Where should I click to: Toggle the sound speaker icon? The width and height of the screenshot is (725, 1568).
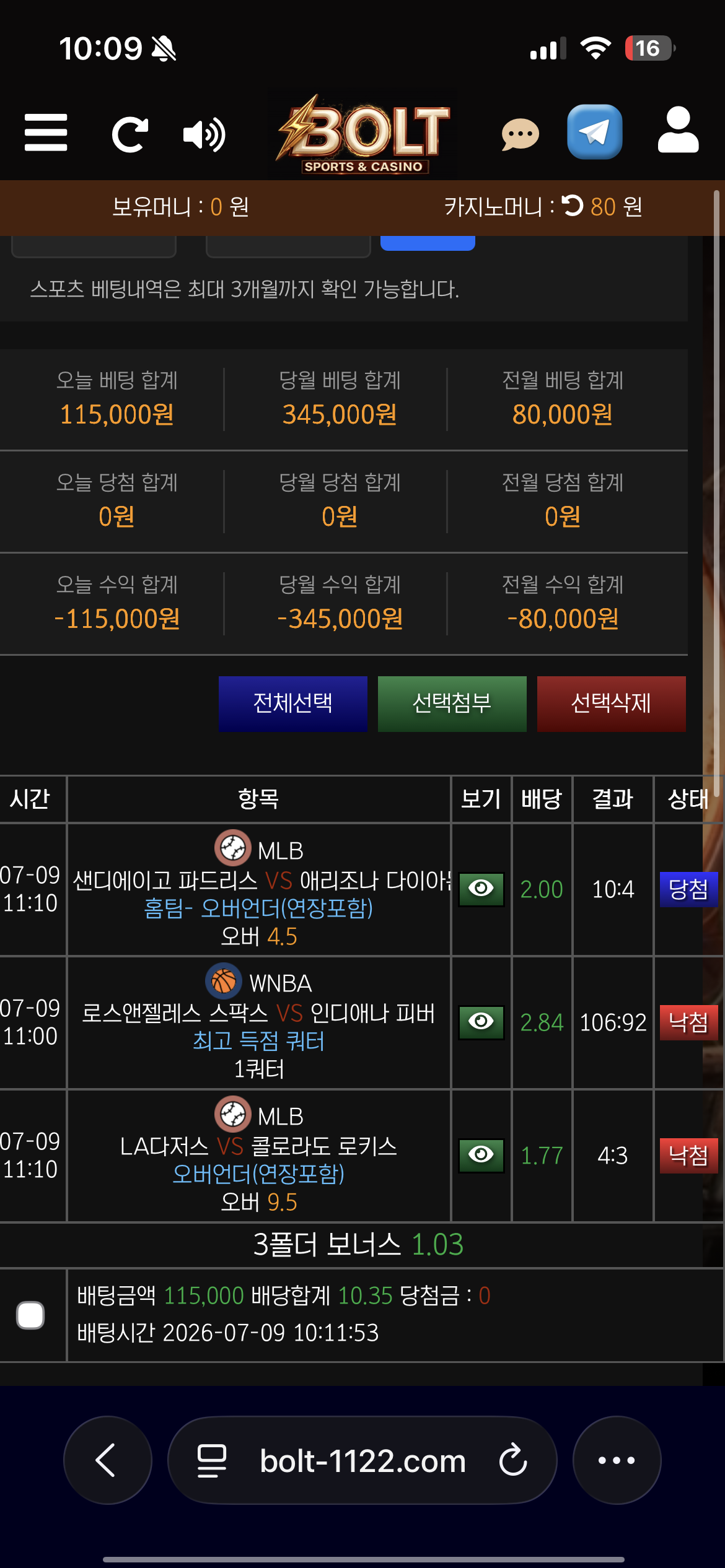(x=204, y=134)
